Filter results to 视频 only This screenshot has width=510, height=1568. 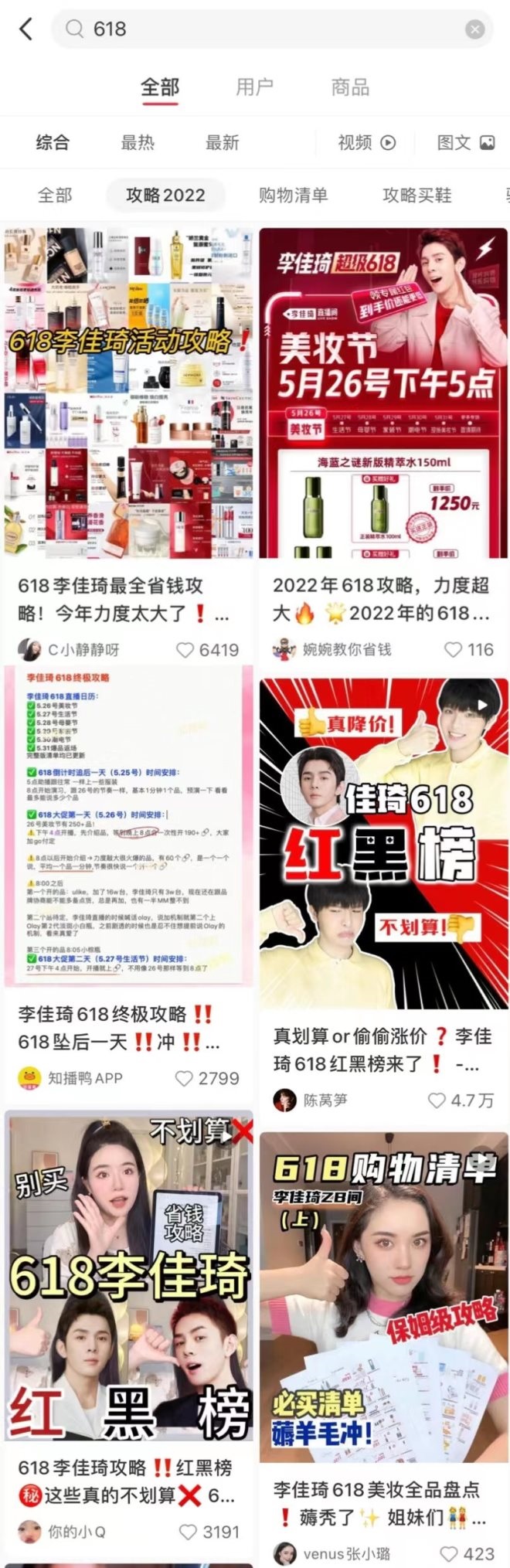366,142
